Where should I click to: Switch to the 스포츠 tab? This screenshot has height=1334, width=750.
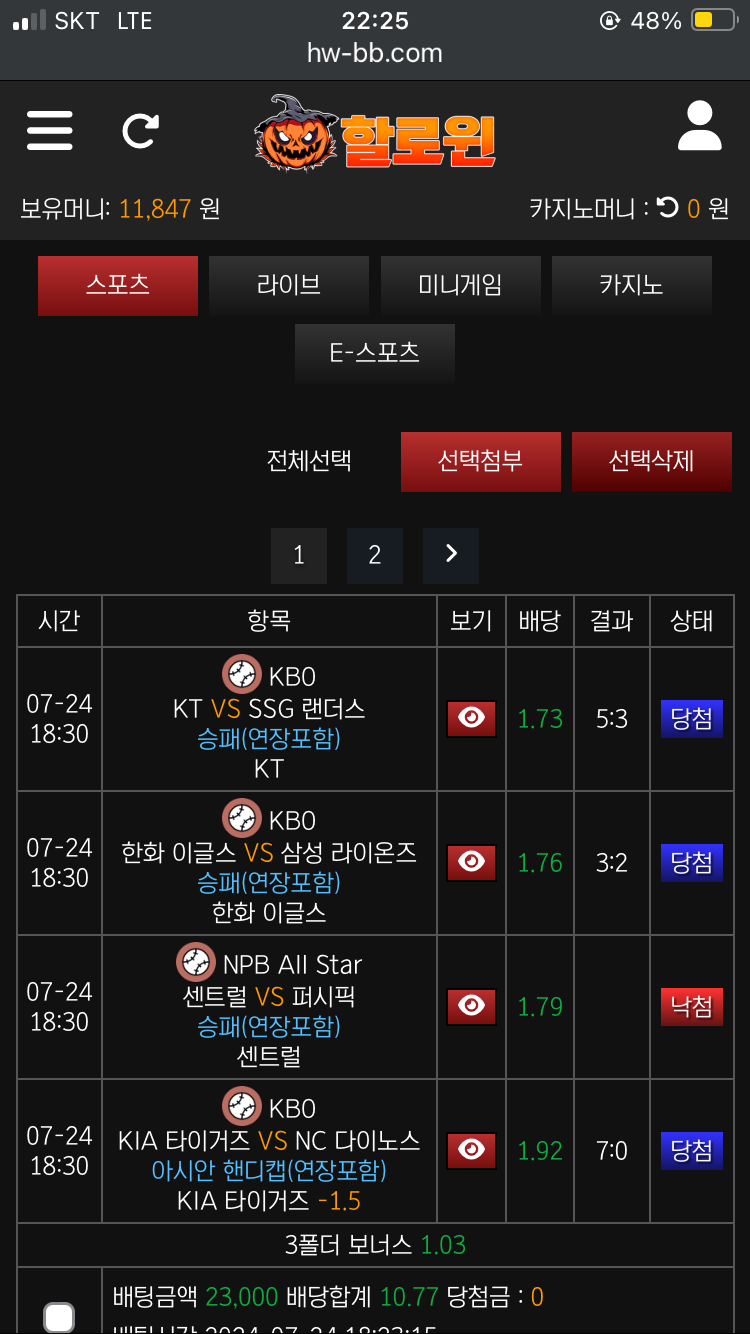[x=118, y=285]
